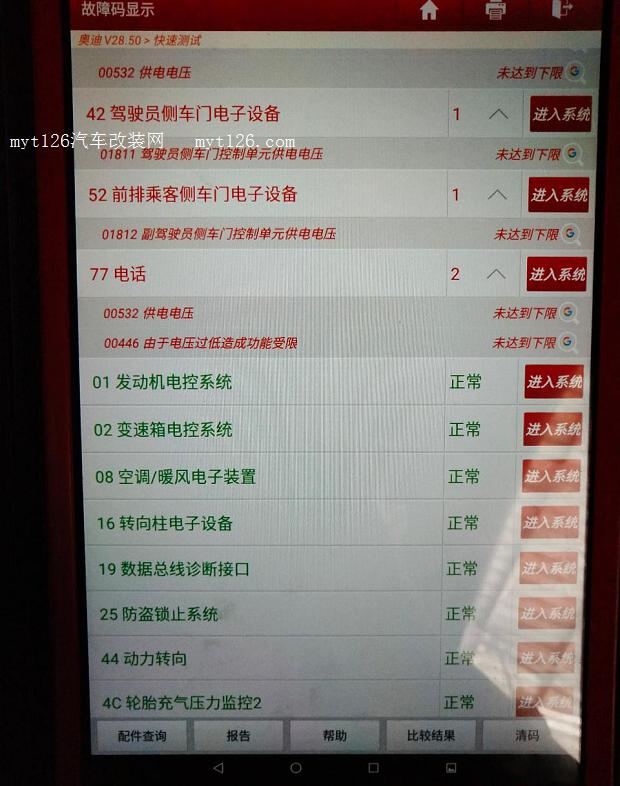Open 配件查询 parts lookup
The image size is (620, 786).
(x=141, y=736)
